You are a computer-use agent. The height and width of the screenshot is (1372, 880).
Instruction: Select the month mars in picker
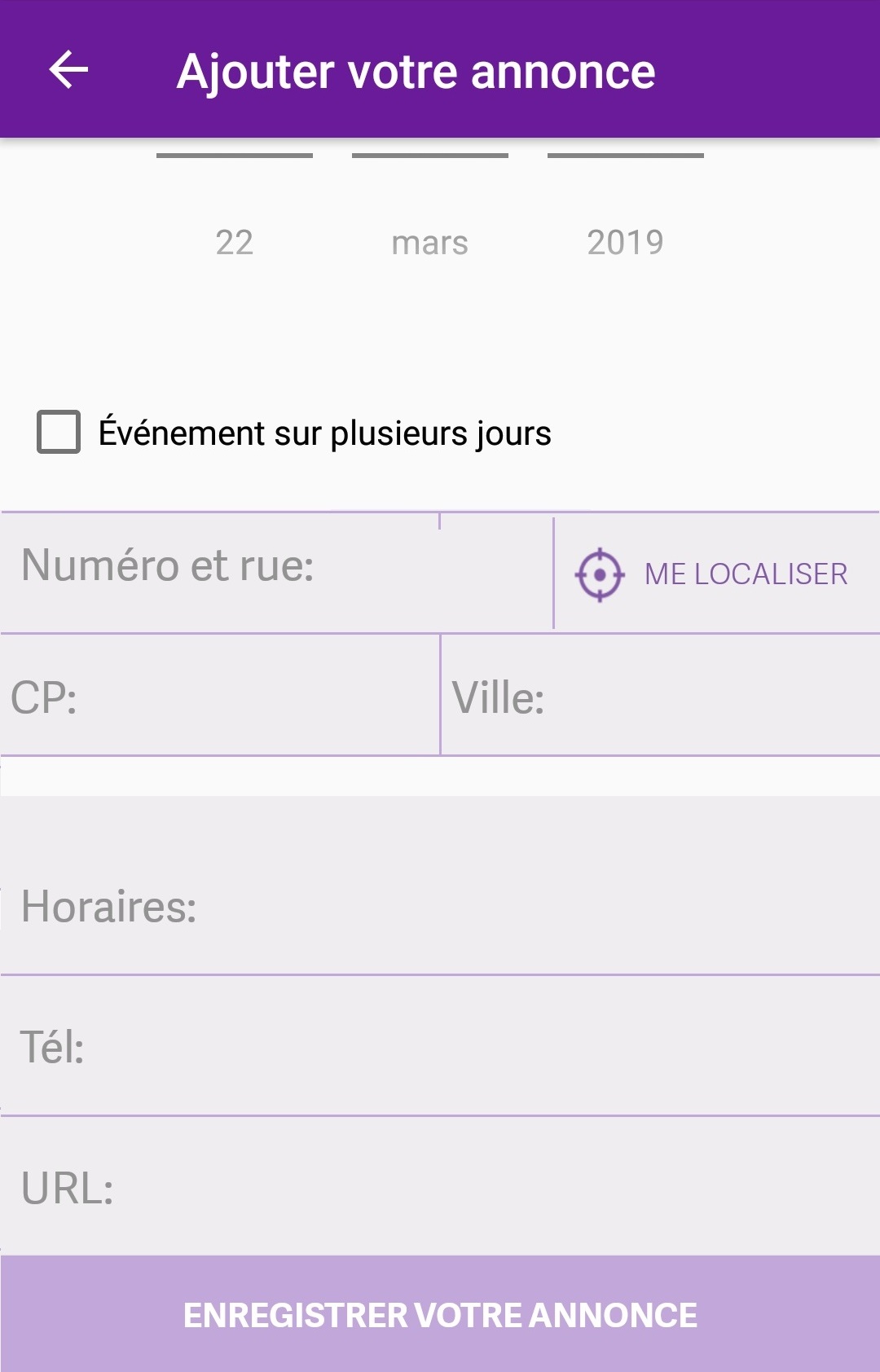429,242
